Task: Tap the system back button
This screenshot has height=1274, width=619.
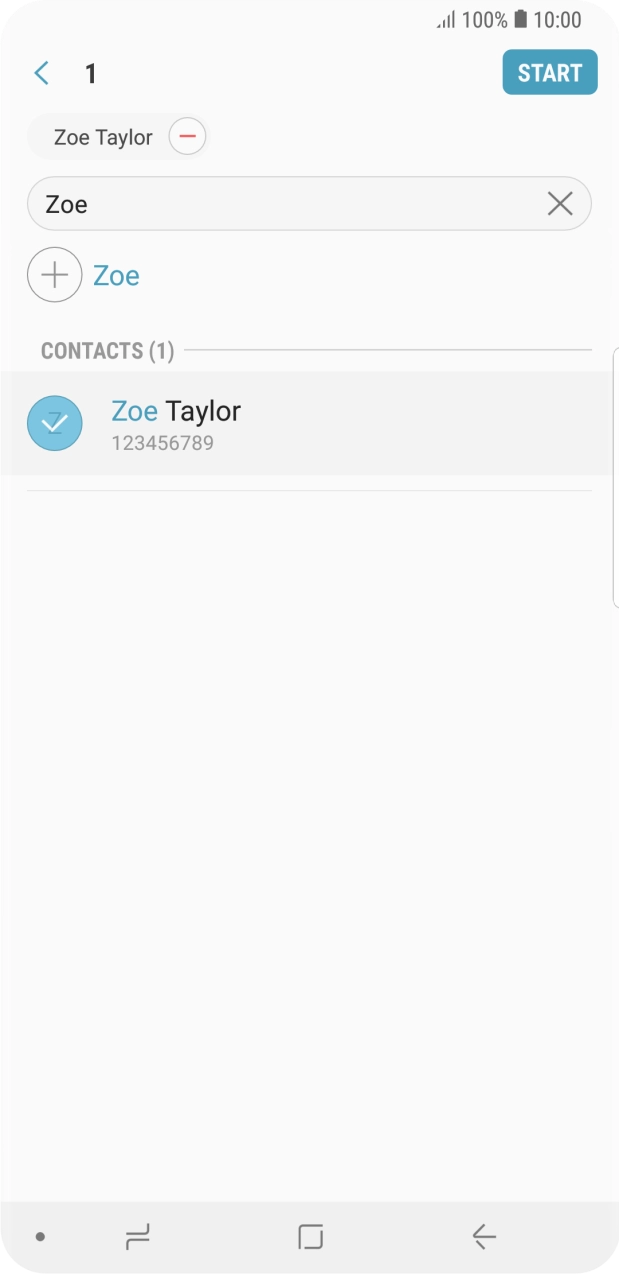Action: (x=484, y=1237)
